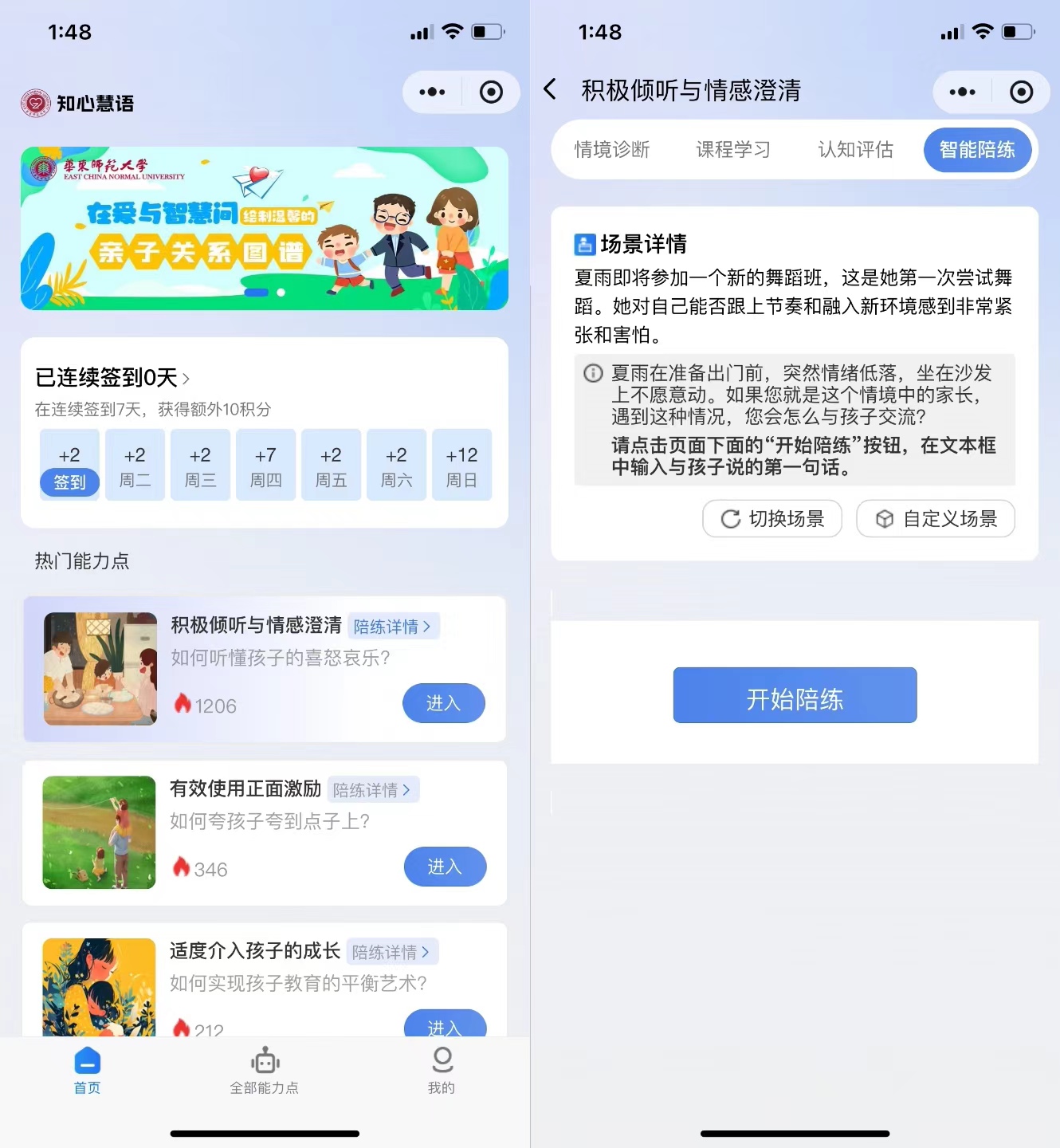Open the 已连续签到0天 check-in details
This screenshot has height=1148, width=1060.
coord(112,378)
